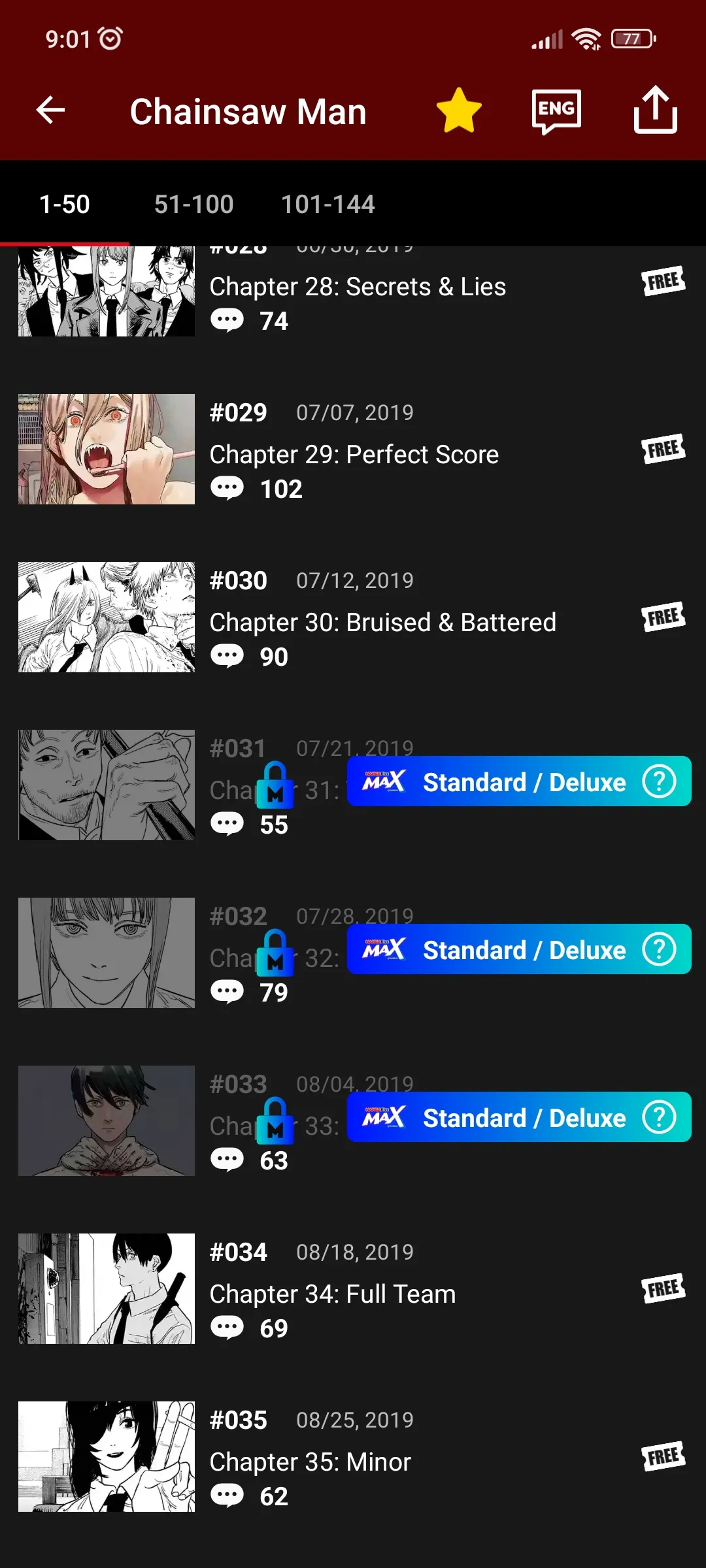Open thumbnail of locked chapter #031

click(107, 785)
